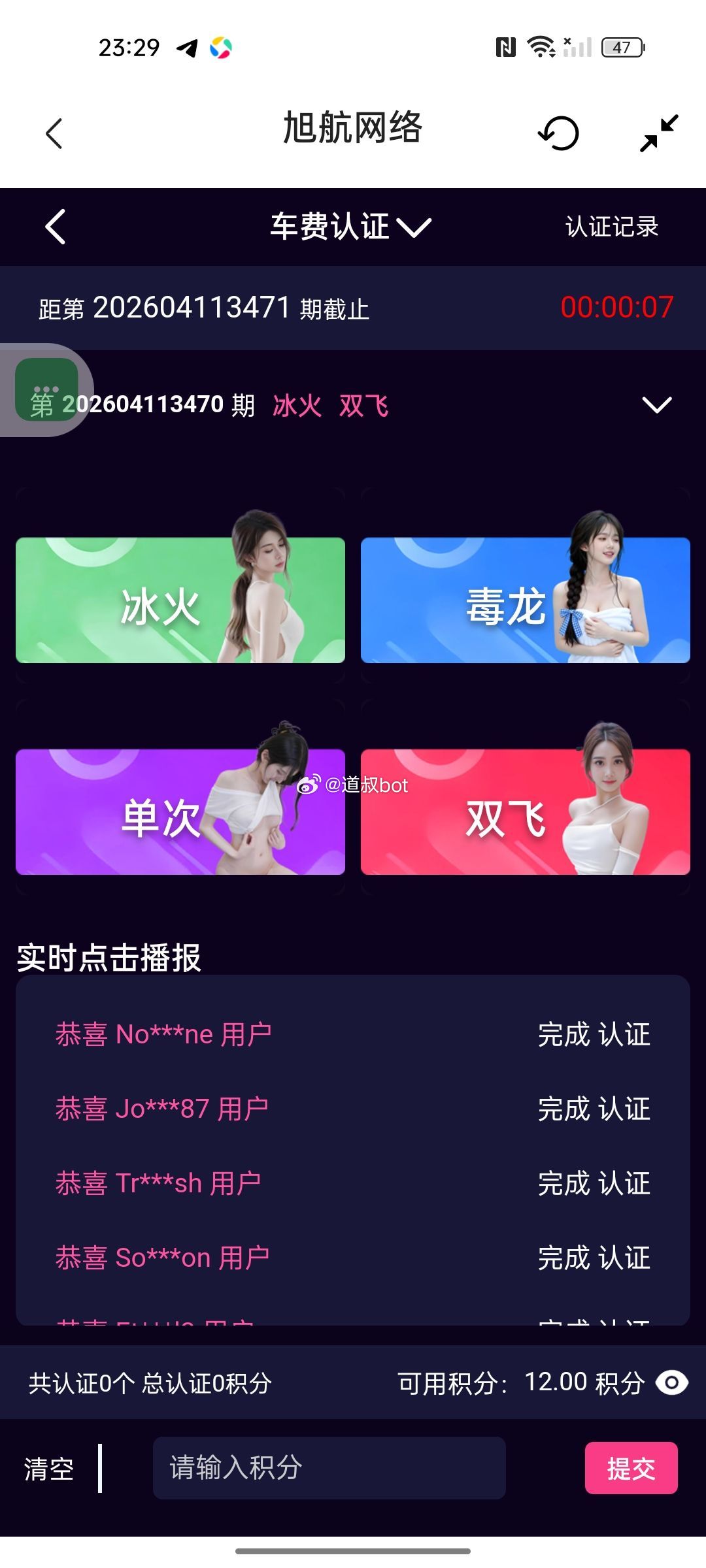The width and height of the screenshot is (706, 1568).
Task: Focus the 请输入积分 input field
Action: (x=329, y=1467)
